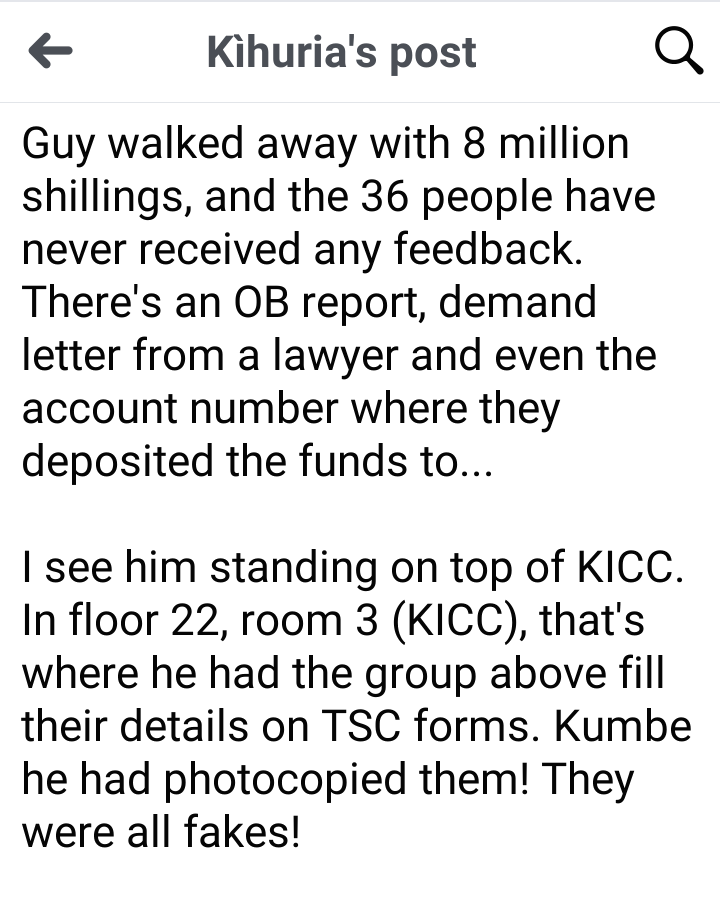
Task: Open search with the magnifier icon
Action: [677, 51]
